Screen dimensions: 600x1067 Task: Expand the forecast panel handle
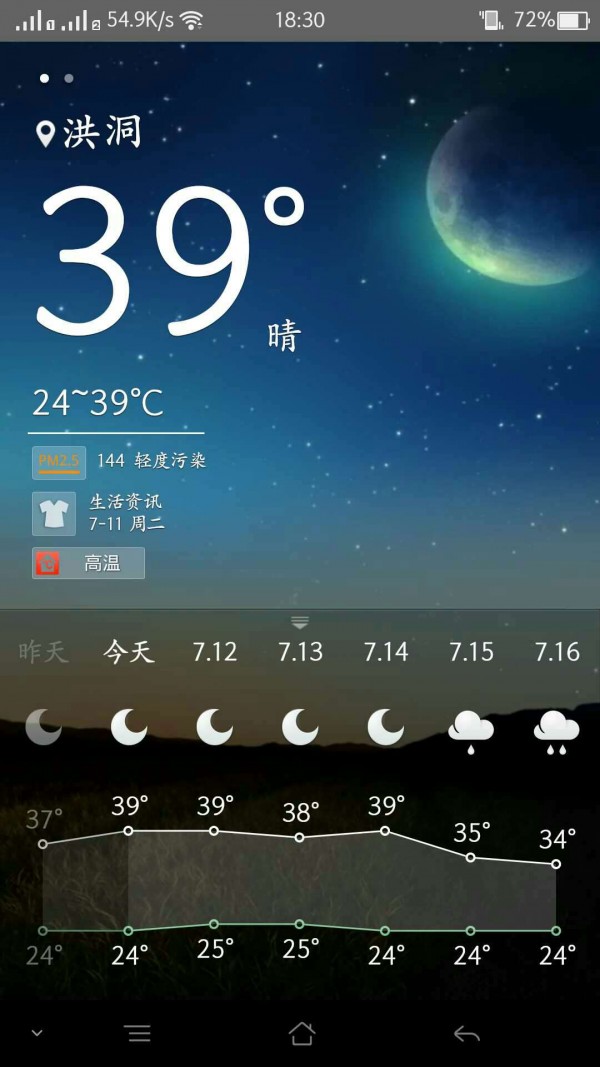pos(300,623)
